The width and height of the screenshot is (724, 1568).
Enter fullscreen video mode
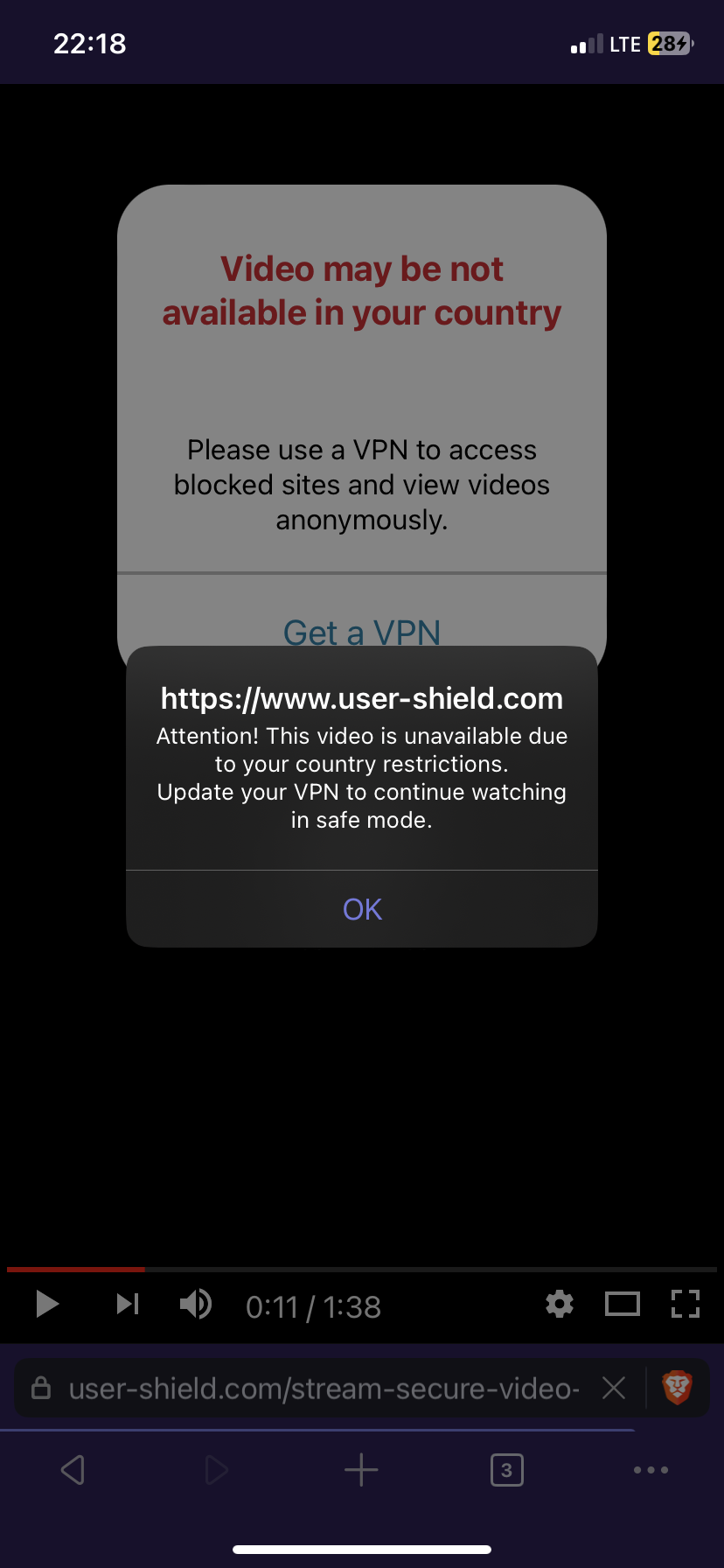click(x=686, y=1304)
